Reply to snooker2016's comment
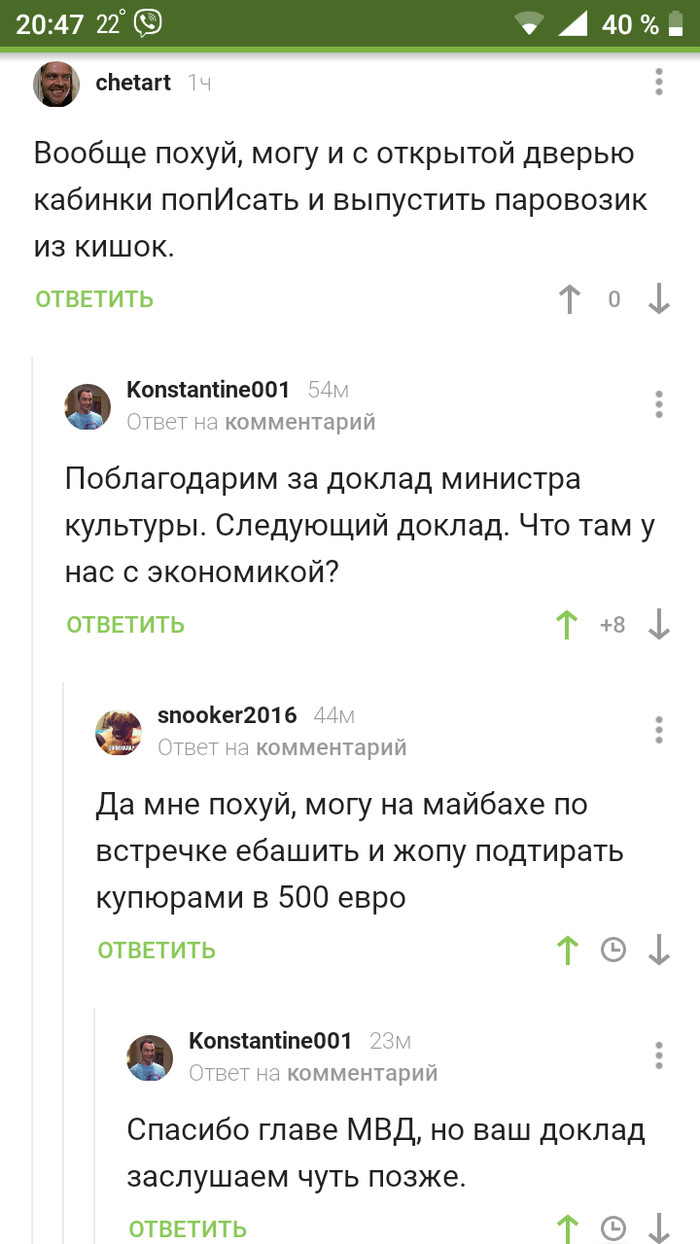Image resolution: width=700 pixels, height=1244 pixels. click(x=157, y=950)
